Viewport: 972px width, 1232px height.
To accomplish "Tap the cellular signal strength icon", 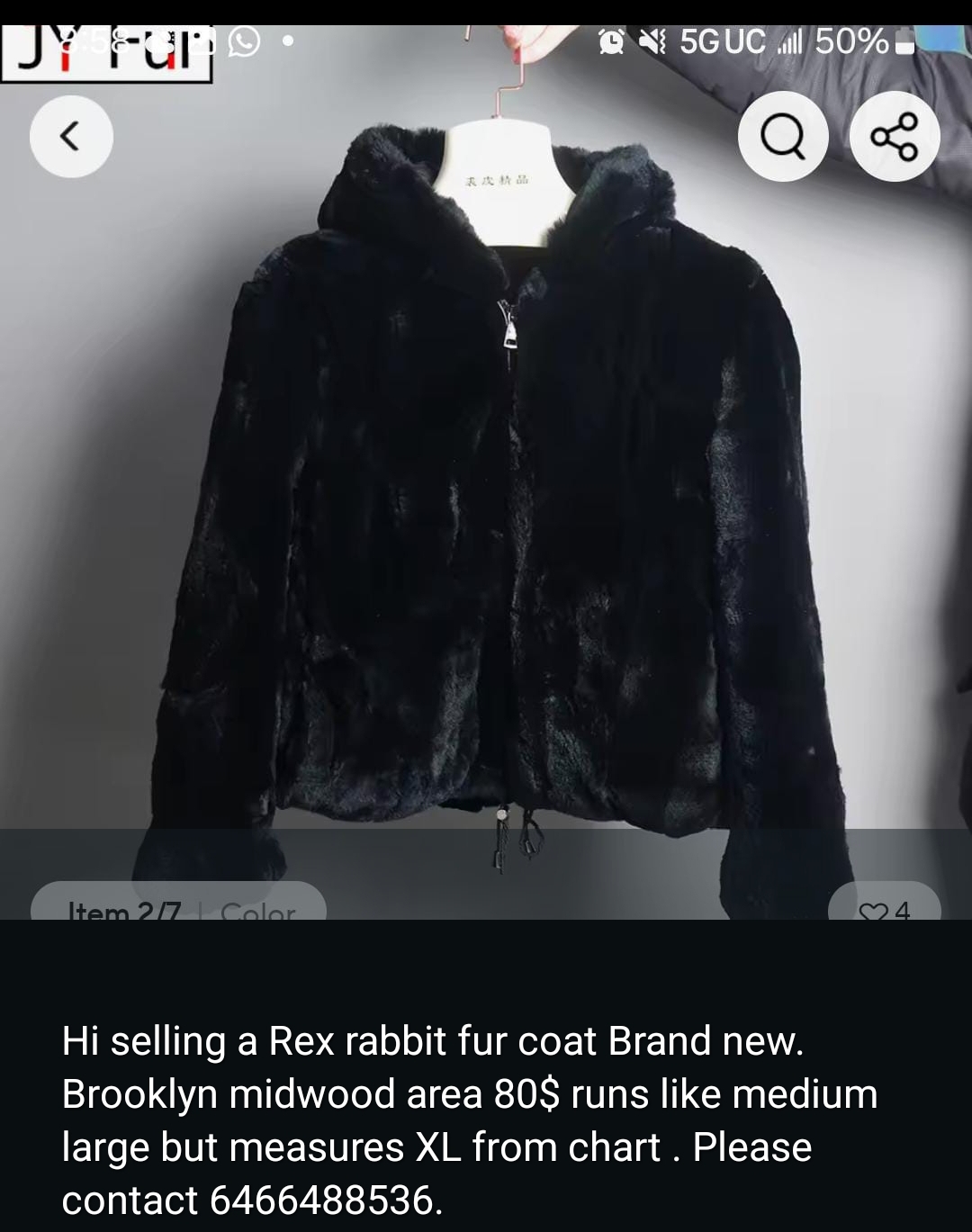I will [788, 42].
